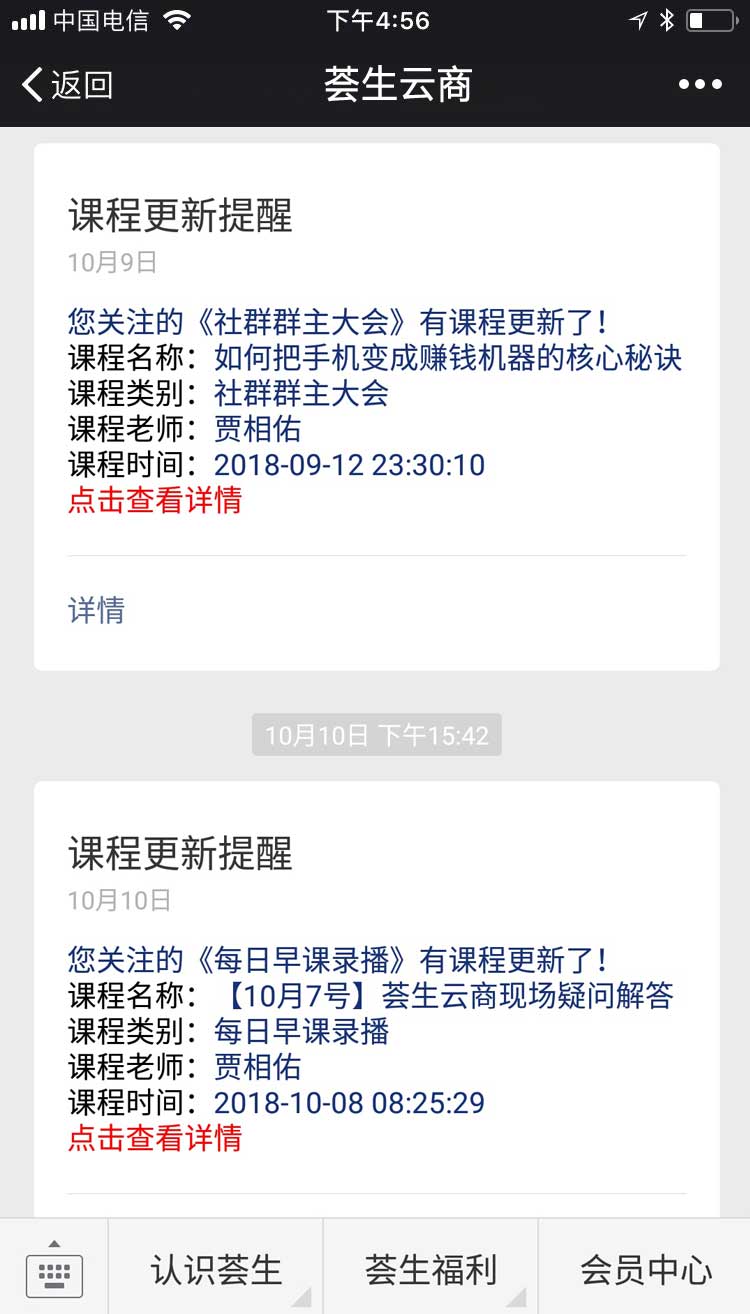Open the 每日早课录播 course update card
This screenshot has width=750, height=1314.
point(377,1000)
